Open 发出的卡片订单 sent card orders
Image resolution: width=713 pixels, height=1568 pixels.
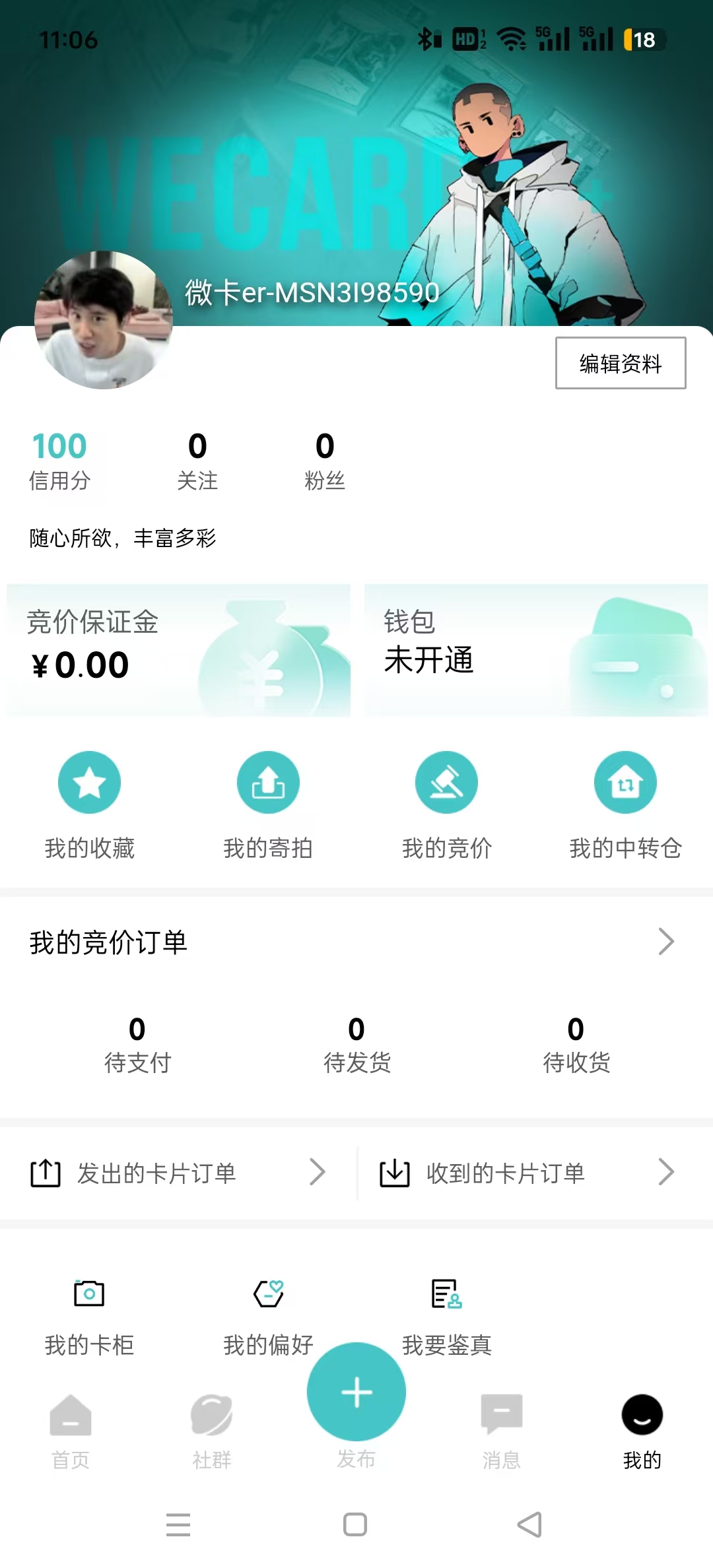tap(178, 1173)
